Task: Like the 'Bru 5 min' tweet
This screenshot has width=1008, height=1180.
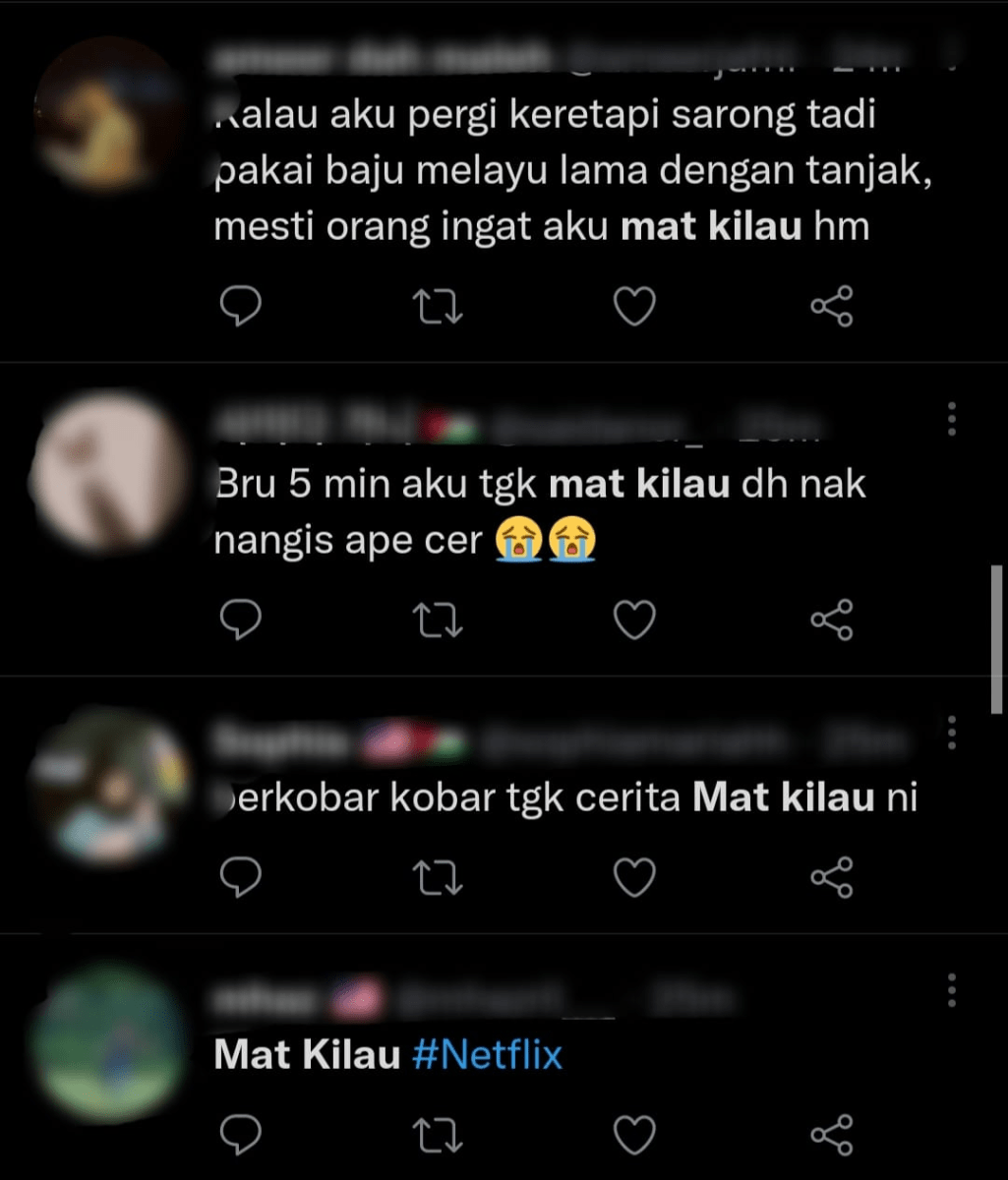Action: pos(634,619)
